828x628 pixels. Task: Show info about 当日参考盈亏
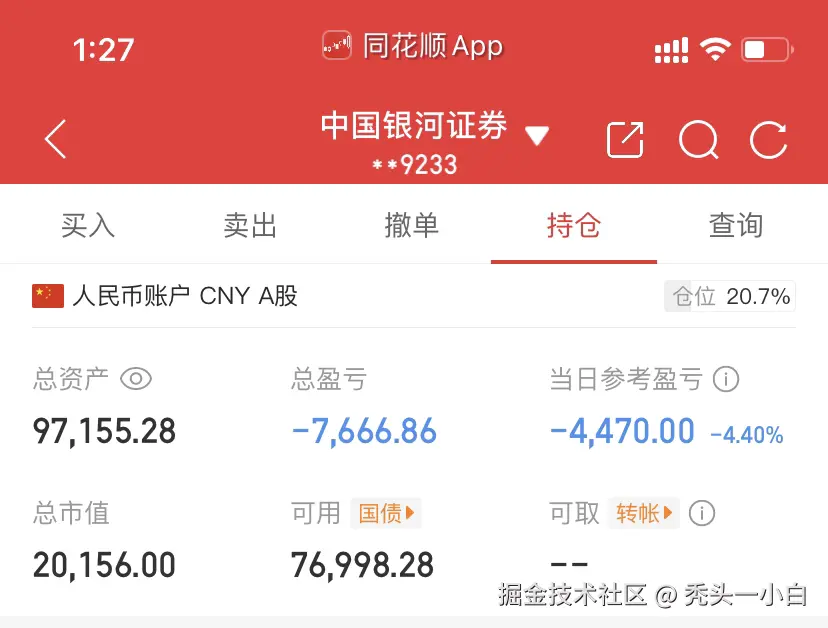tap(727, 379)
